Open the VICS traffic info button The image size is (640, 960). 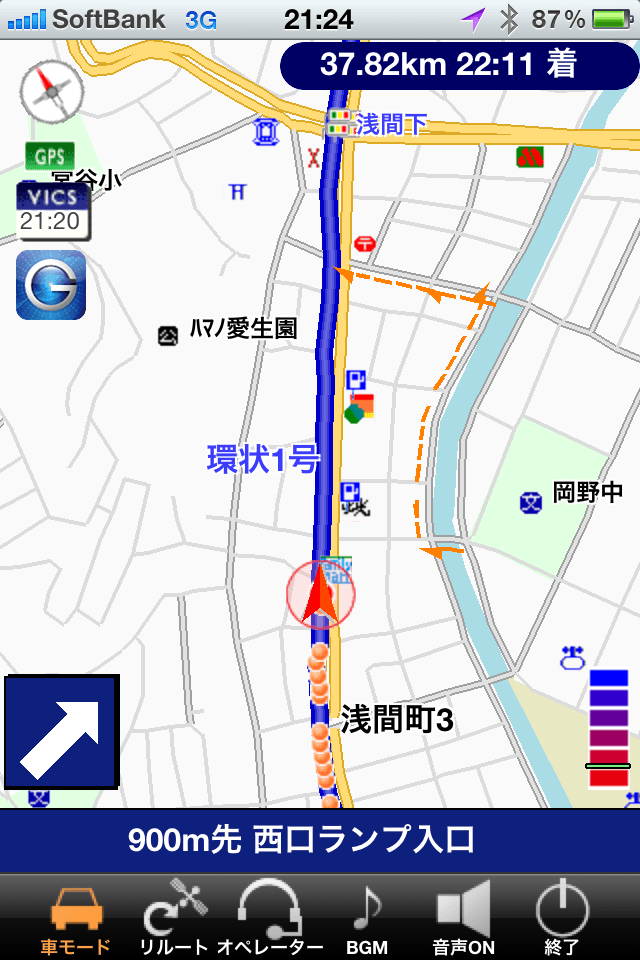click(x=52, y=210)
